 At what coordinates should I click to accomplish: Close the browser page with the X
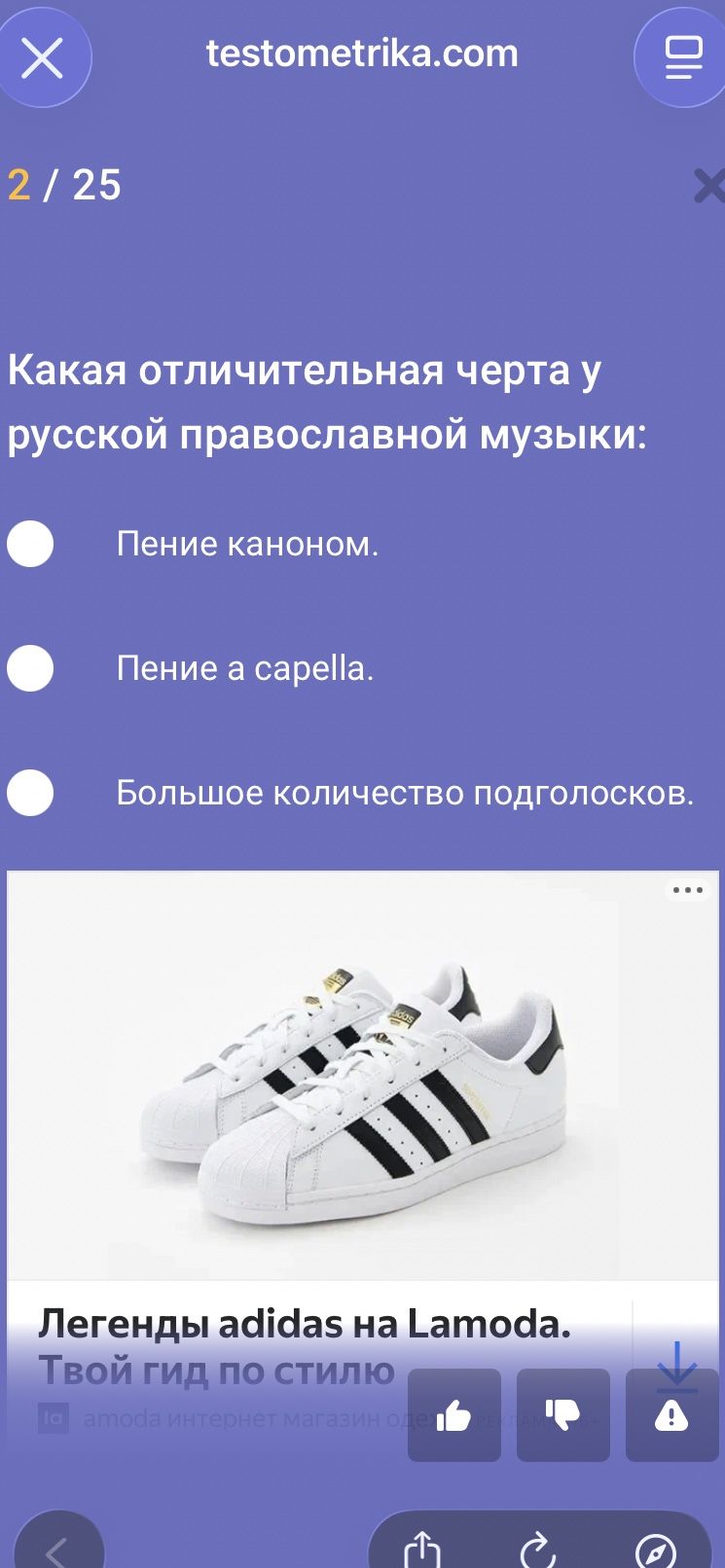[x=42, y=58]
